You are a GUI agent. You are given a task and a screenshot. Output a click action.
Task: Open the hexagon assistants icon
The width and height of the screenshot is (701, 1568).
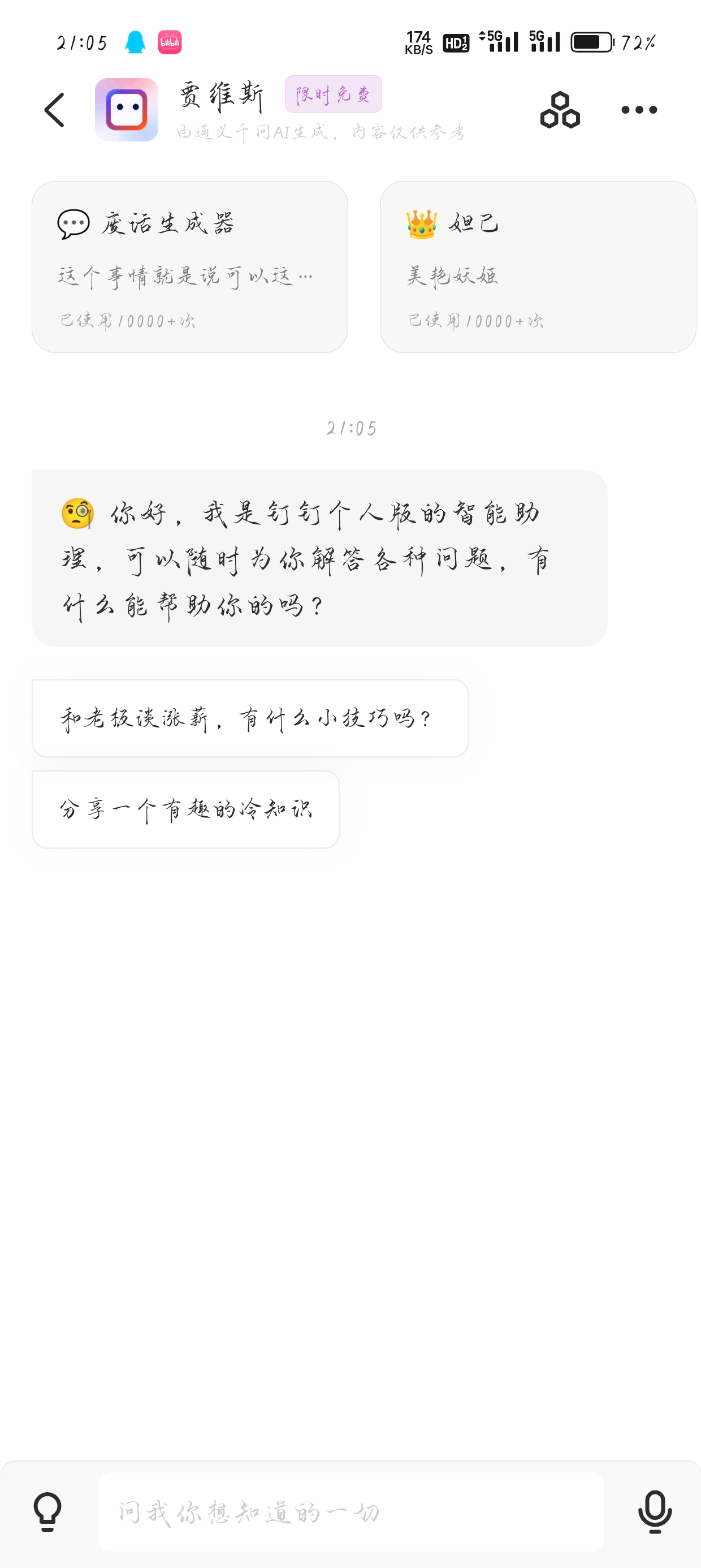pyautogui.click(x=560, y=110)
